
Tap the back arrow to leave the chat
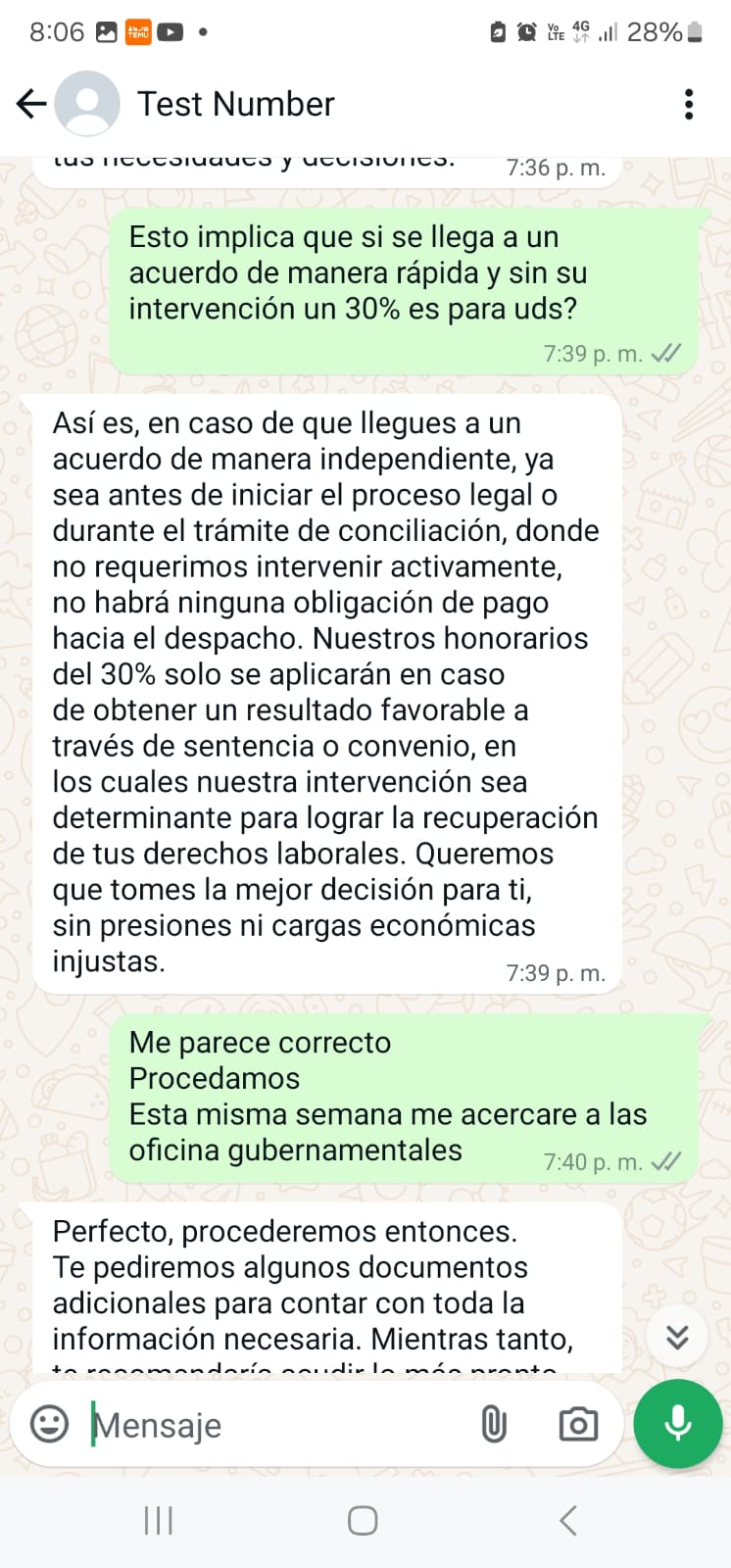click(x=32, y=103)
